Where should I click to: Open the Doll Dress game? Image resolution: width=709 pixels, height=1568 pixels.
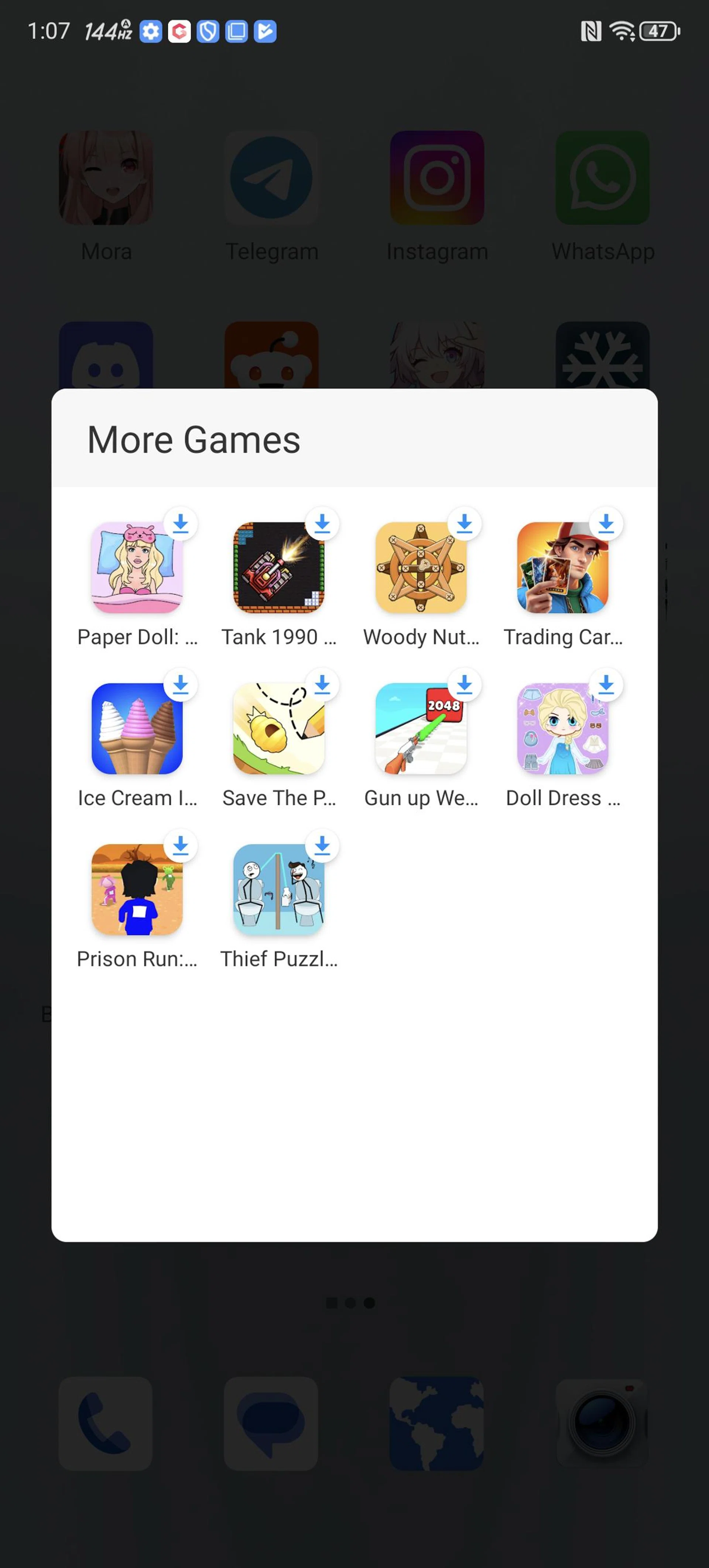click(563, 729)
